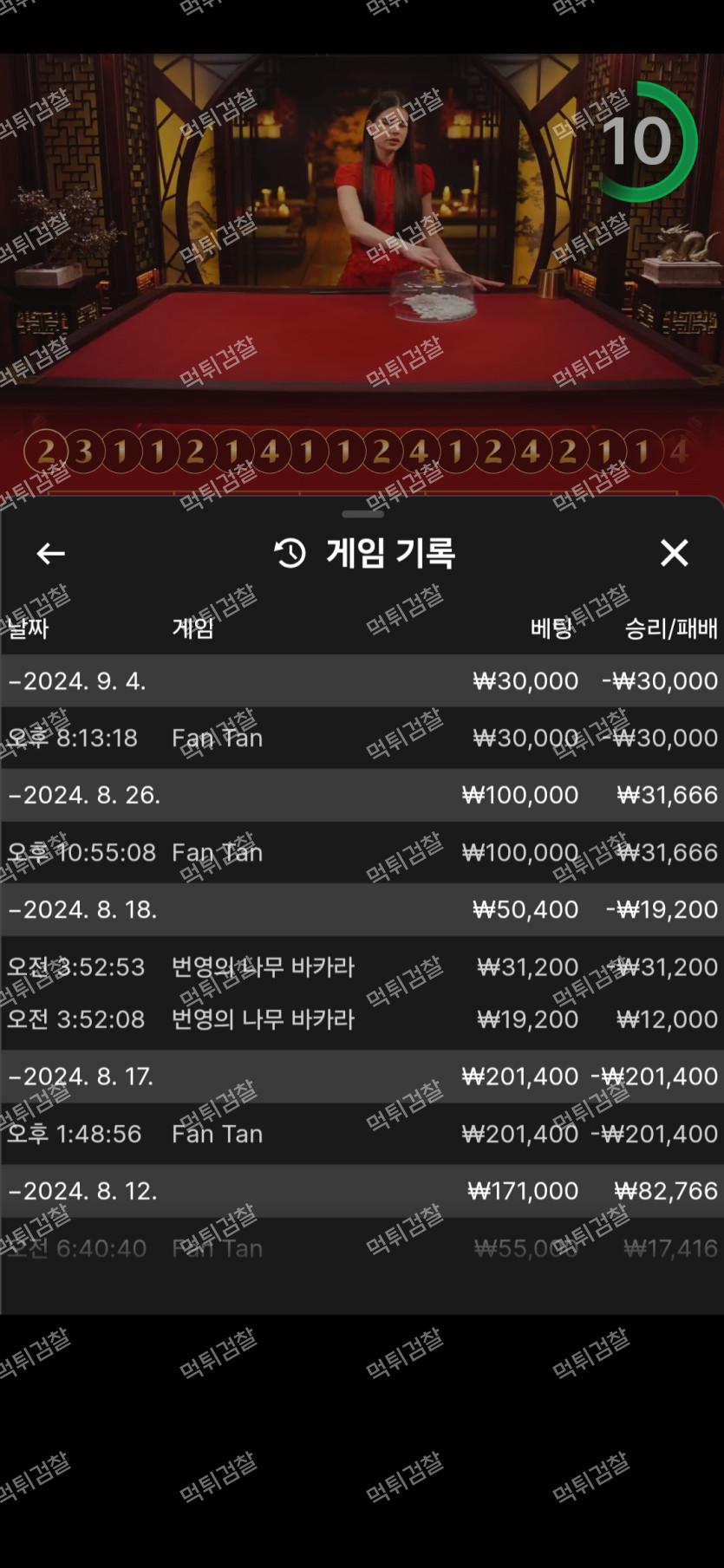Screen dimensions: 724x1568
Task: Collapse the 2024. 9. 4. date group
Action: [76, 681]
